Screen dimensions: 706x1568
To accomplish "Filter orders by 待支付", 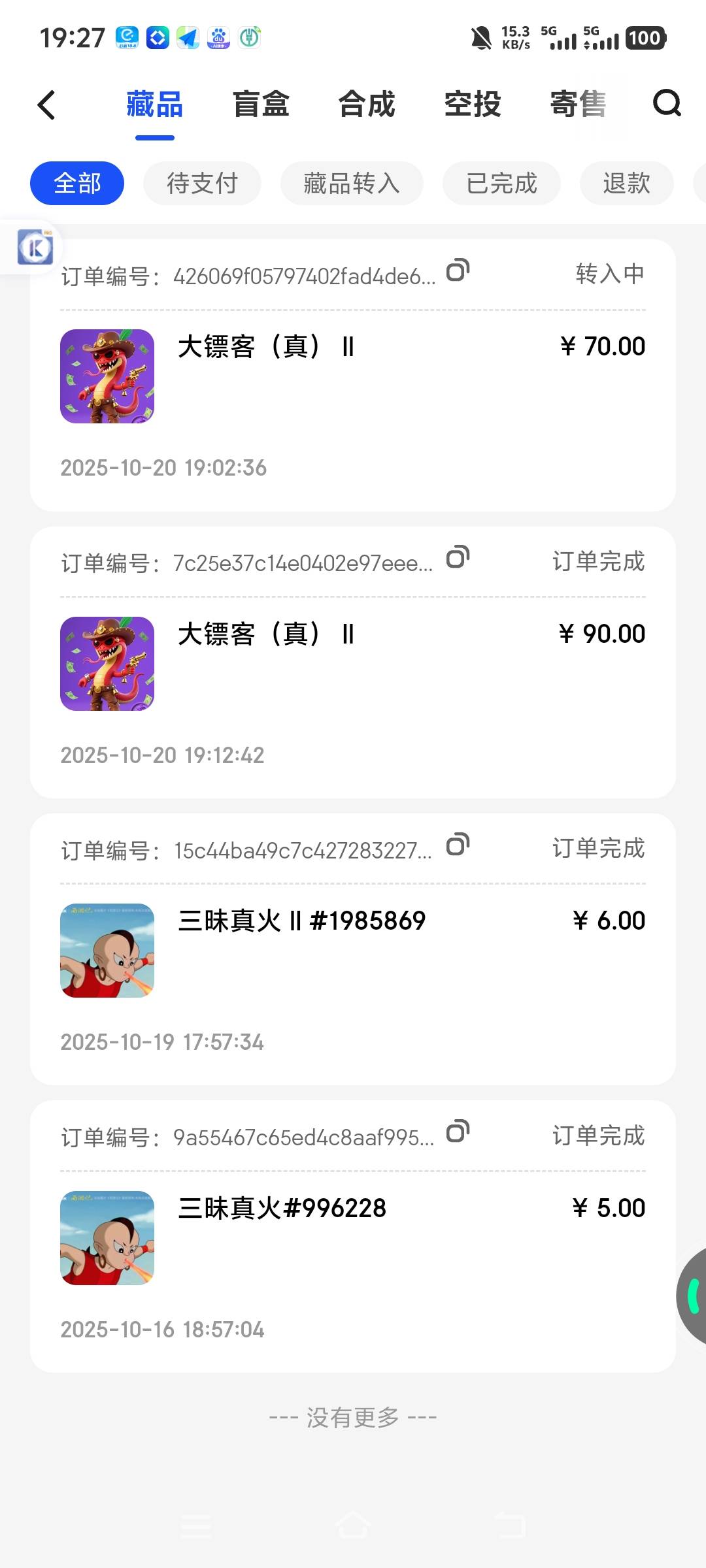I will (202, 184).
